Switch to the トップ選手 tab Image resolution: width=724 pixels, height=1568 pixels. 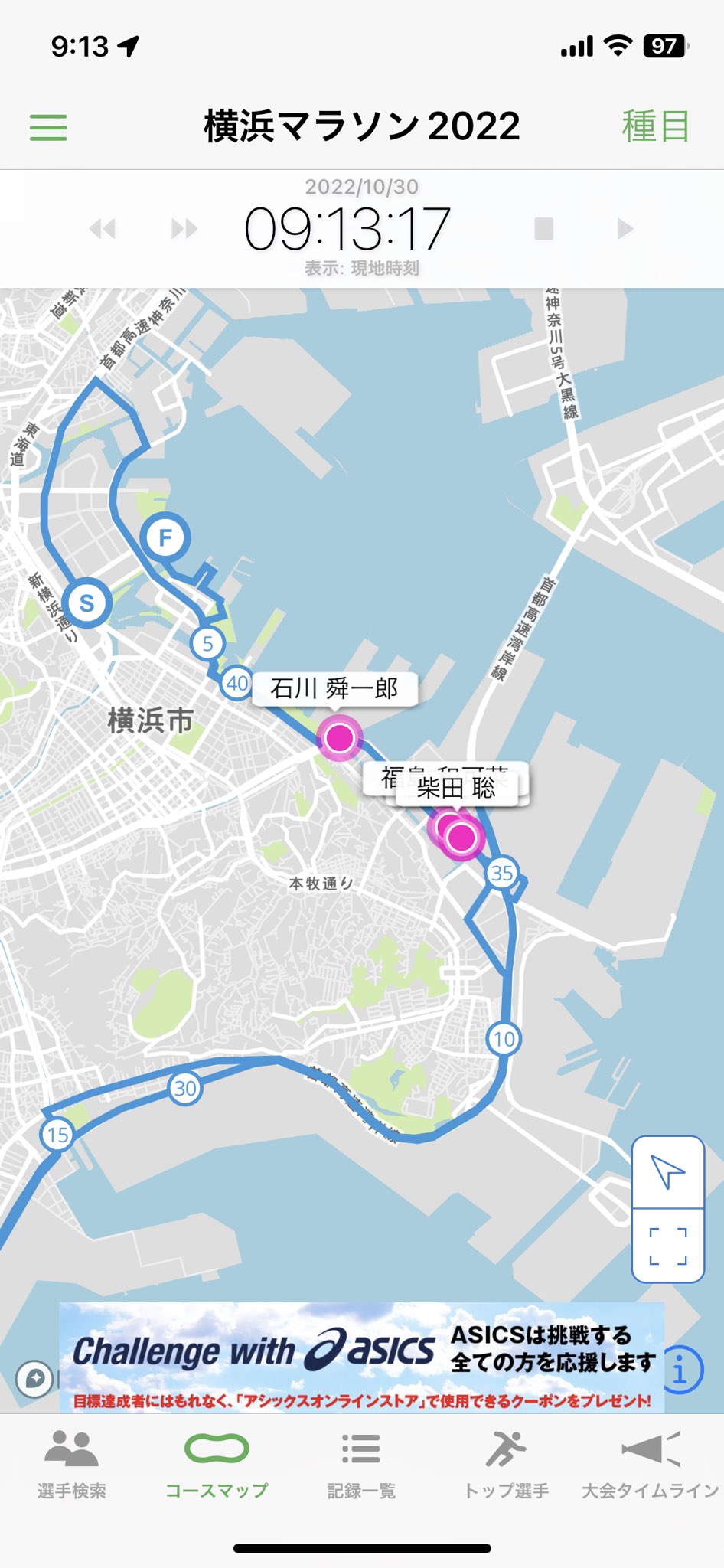pyautogui.click(x=506, y=1465)
